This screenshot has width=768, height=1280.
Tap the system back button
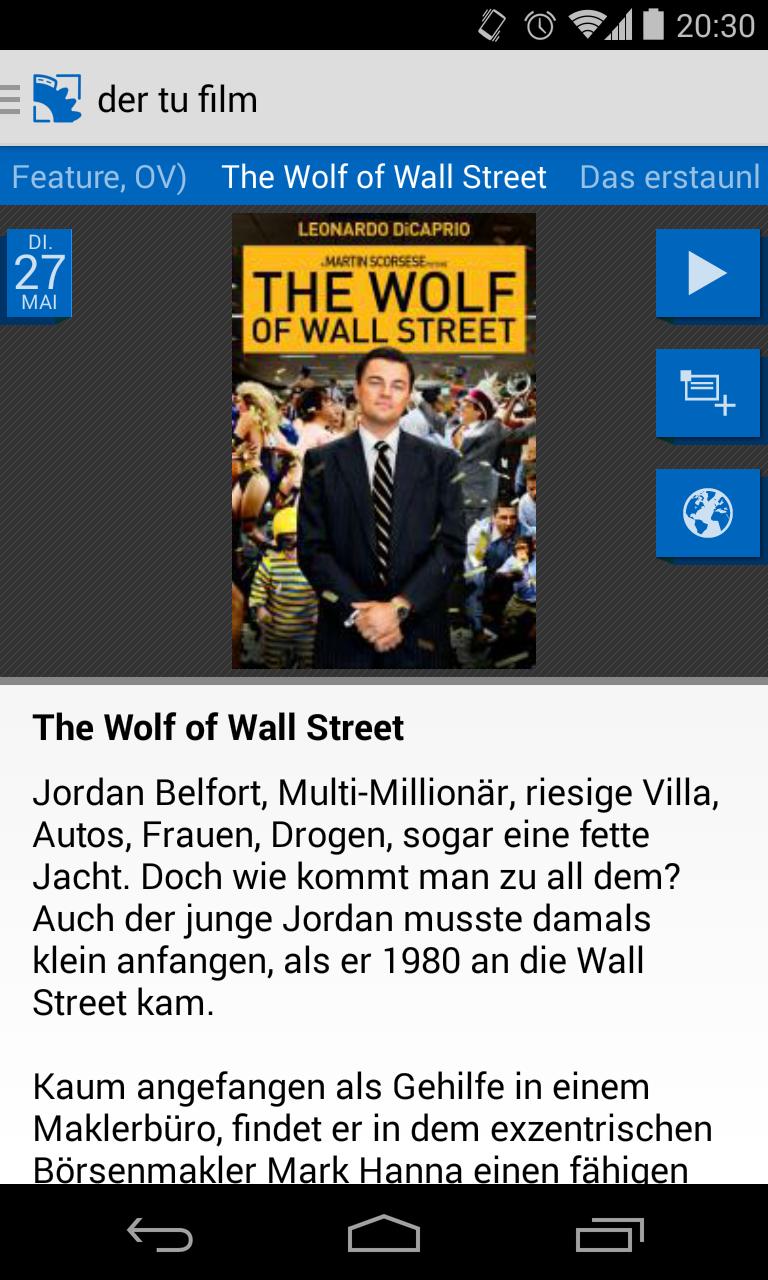(x=160, y=1234)
